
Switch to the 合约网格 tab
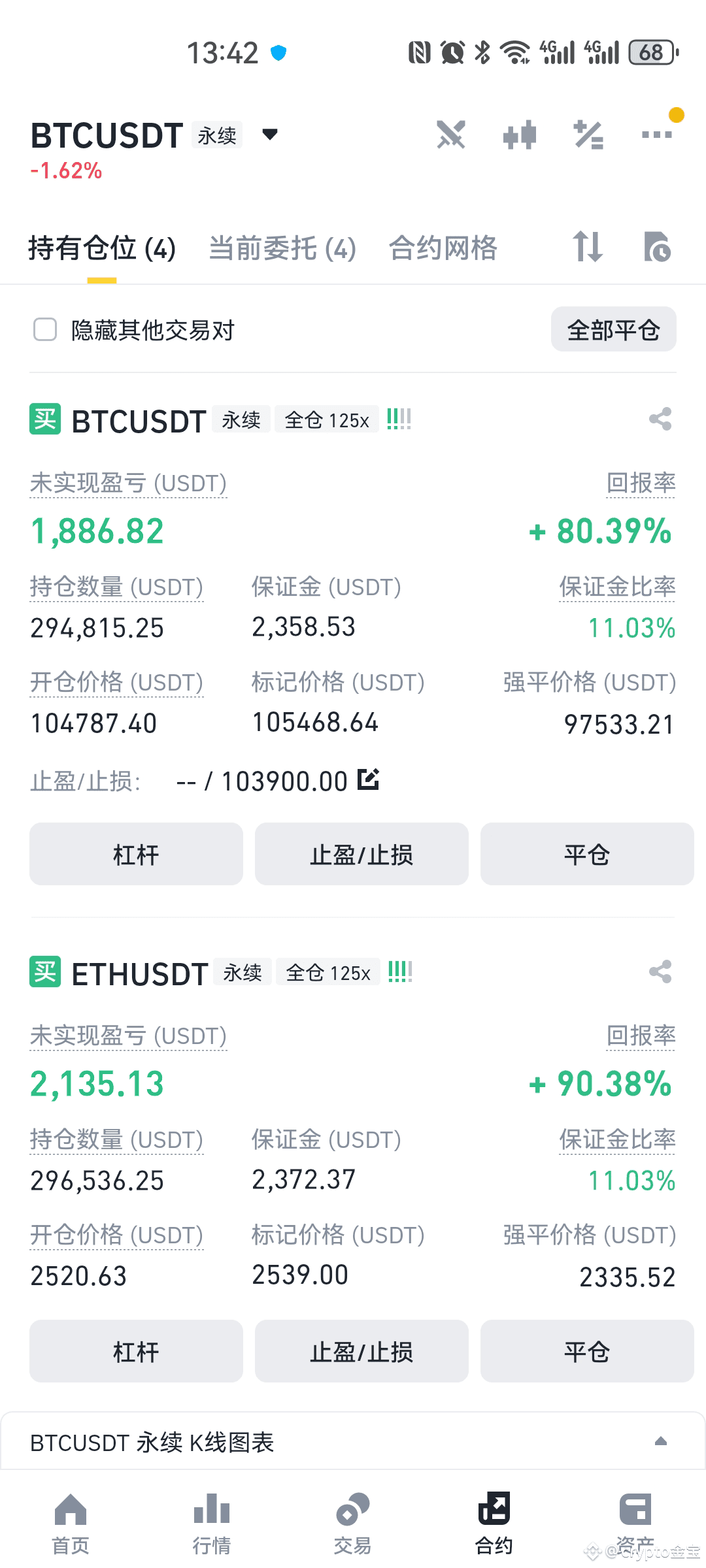point(443,248)
